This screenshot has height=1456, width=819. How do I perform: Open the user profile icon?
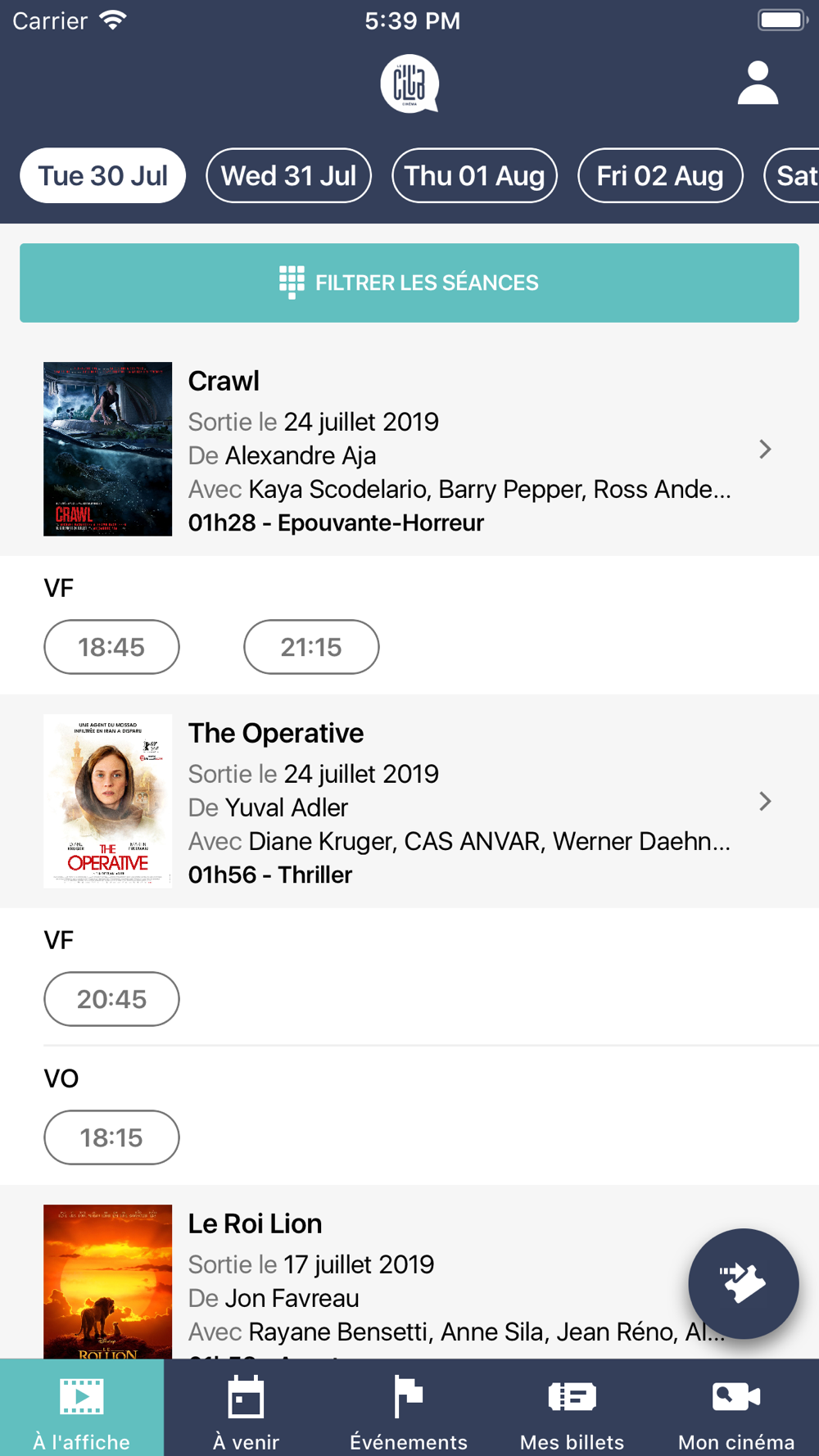[x=758, y=84]
